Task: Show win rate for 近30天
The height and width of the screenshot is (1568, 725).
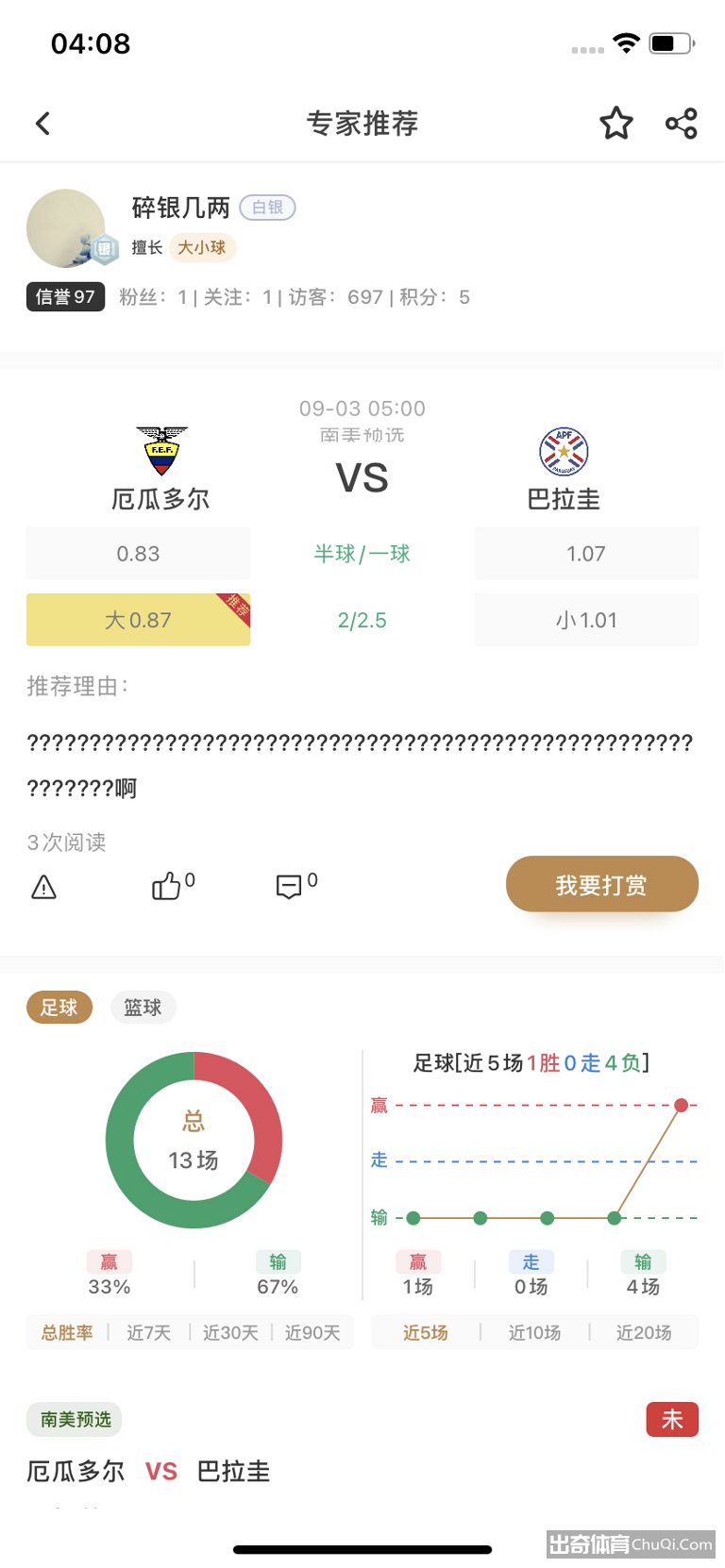Action: [x=230, y=1332]
